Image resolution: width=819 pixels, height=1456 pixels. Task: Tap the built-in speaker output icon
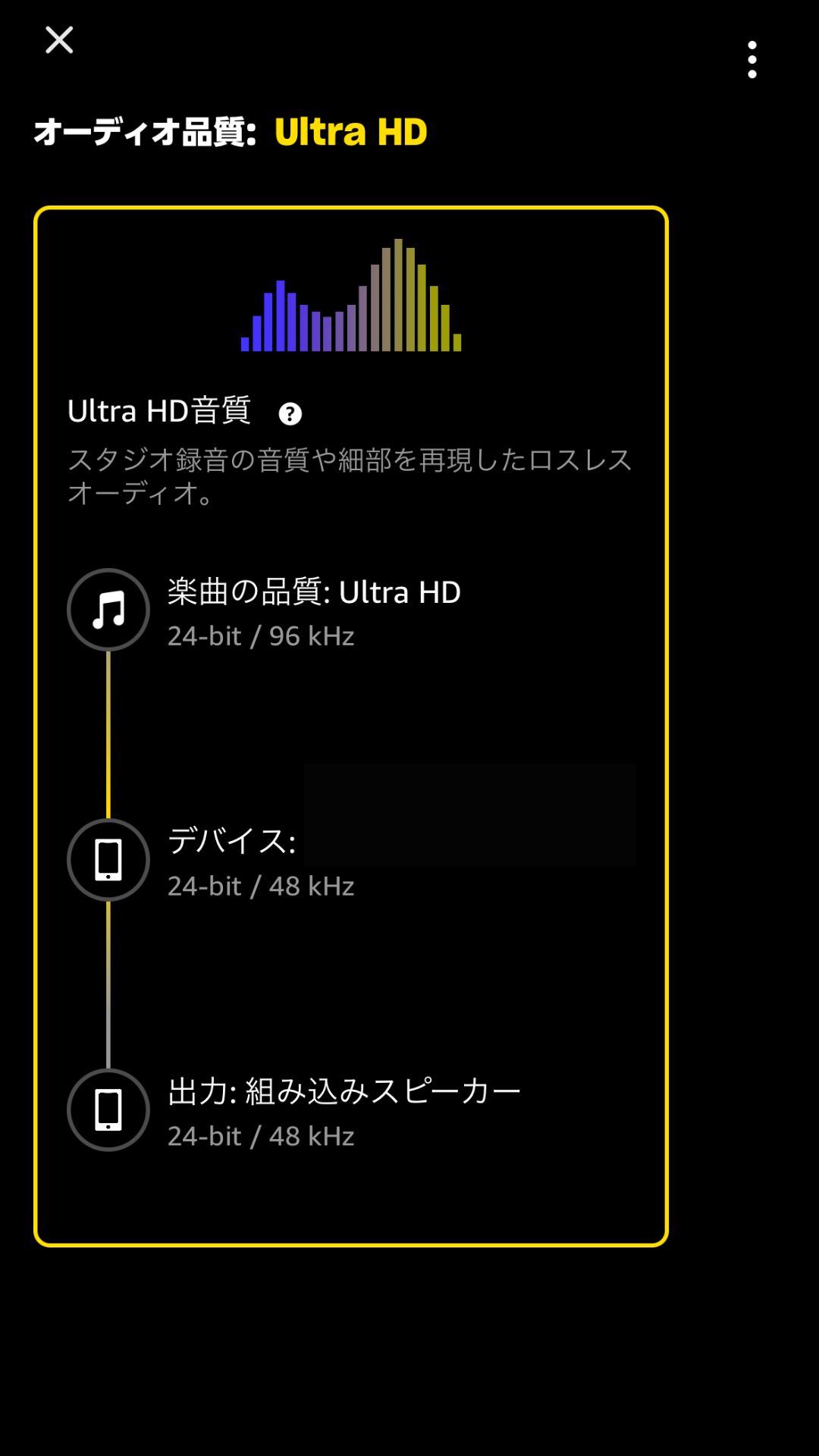click(x=108, y=1109)
